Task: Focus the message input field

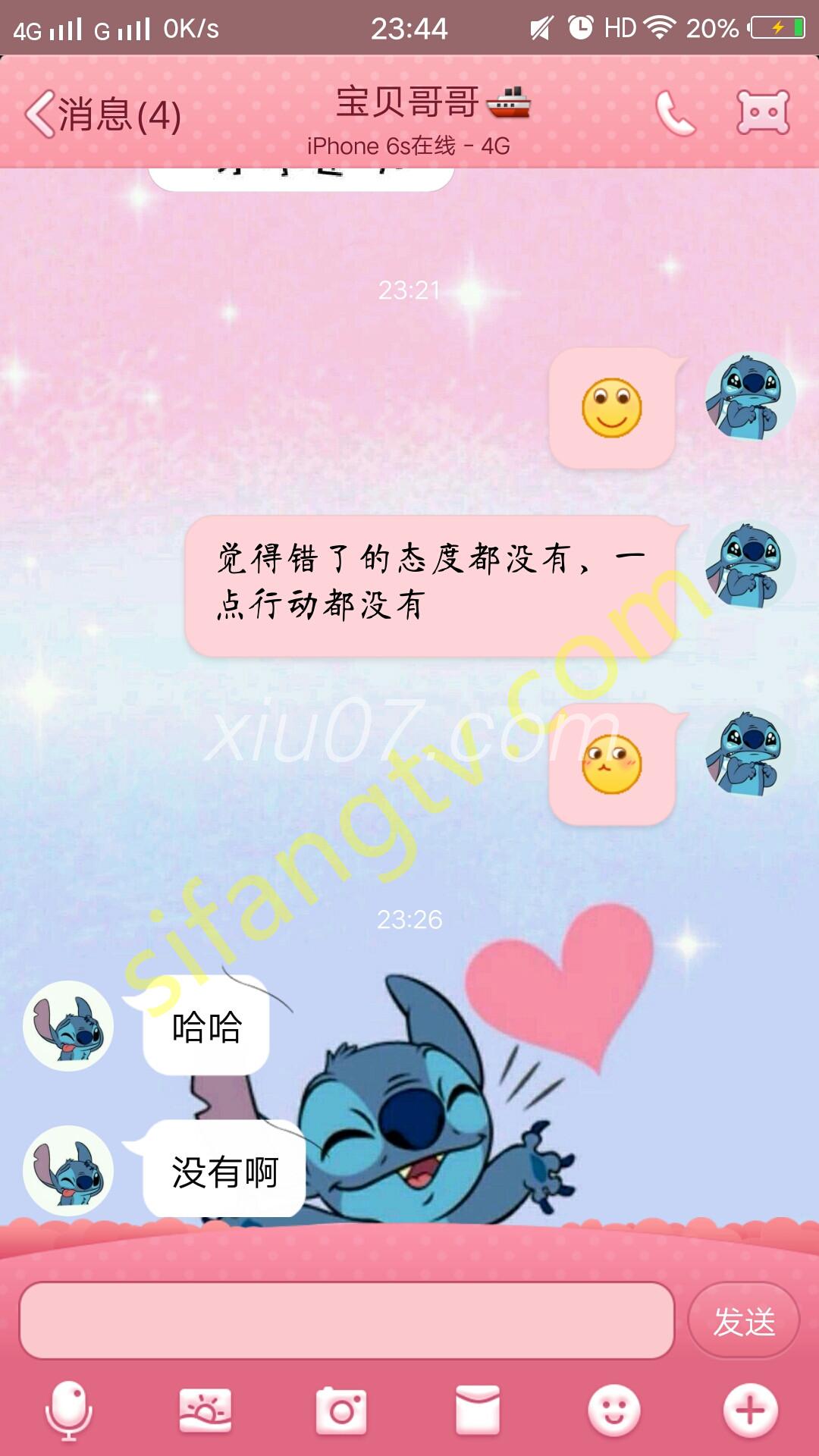Action: pos(347,1321)
